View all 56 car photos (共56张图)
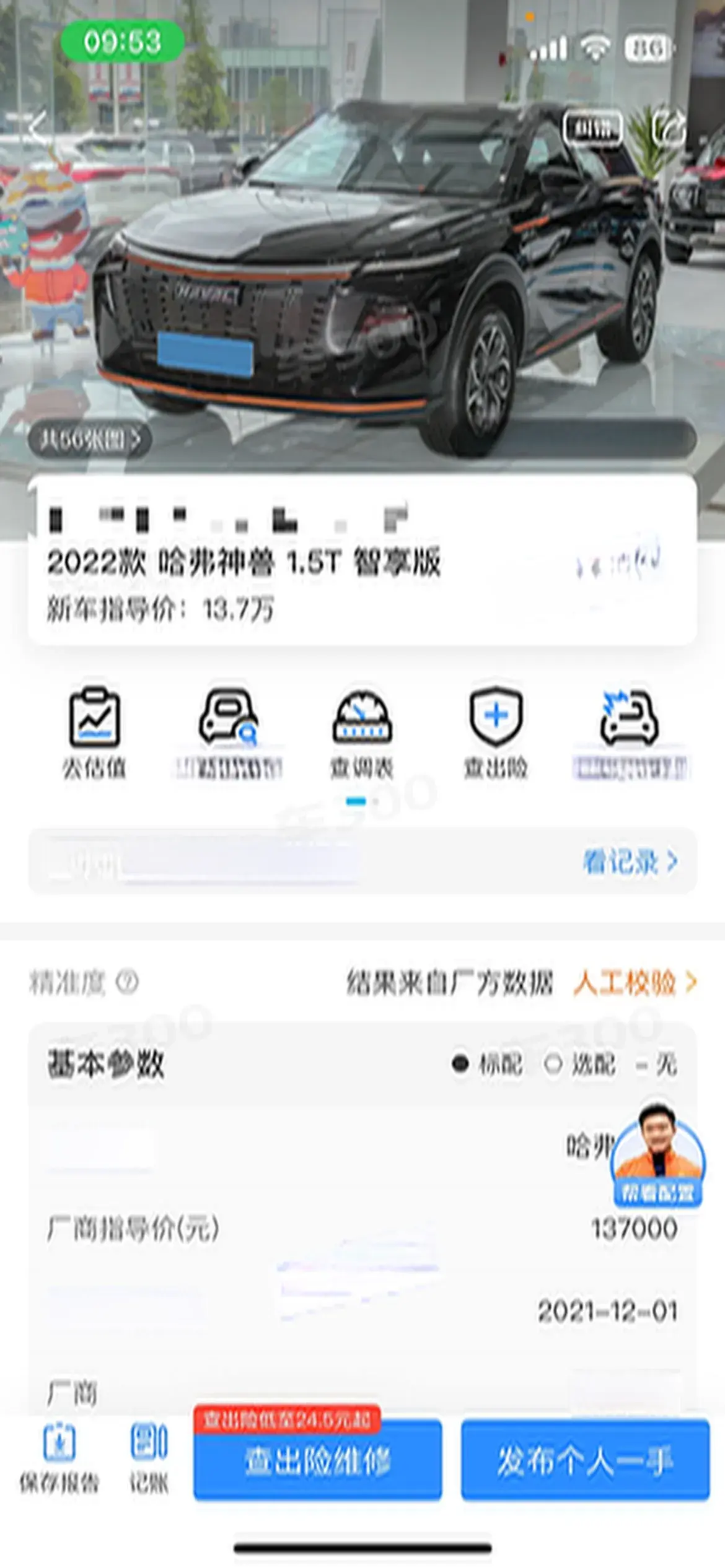Image resolution: width=725 pixels, height=1568 pixels. click(89, 440)
